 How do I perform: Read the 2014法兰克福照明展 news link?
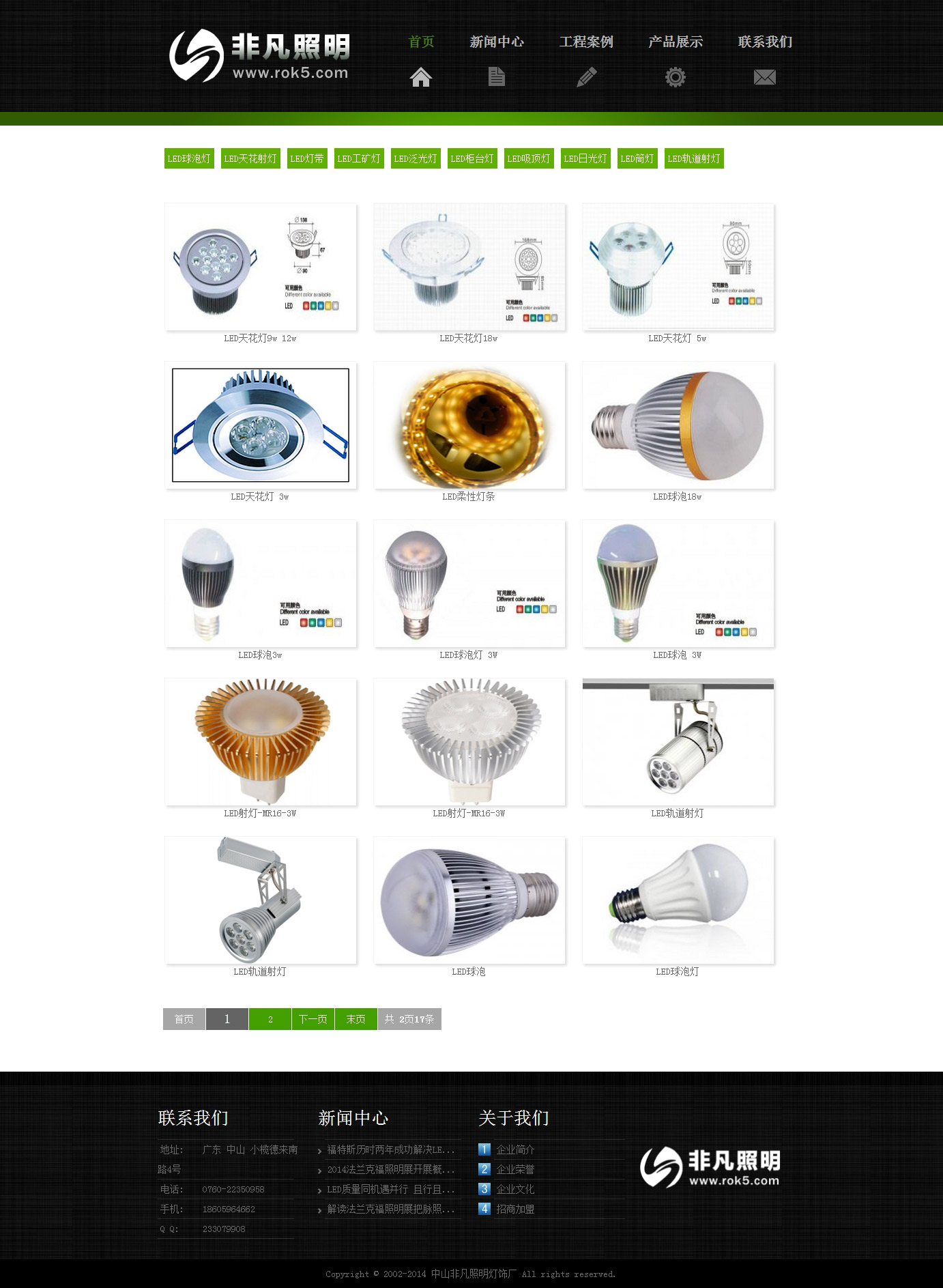pyautogui.click(x=390, y=1169)
